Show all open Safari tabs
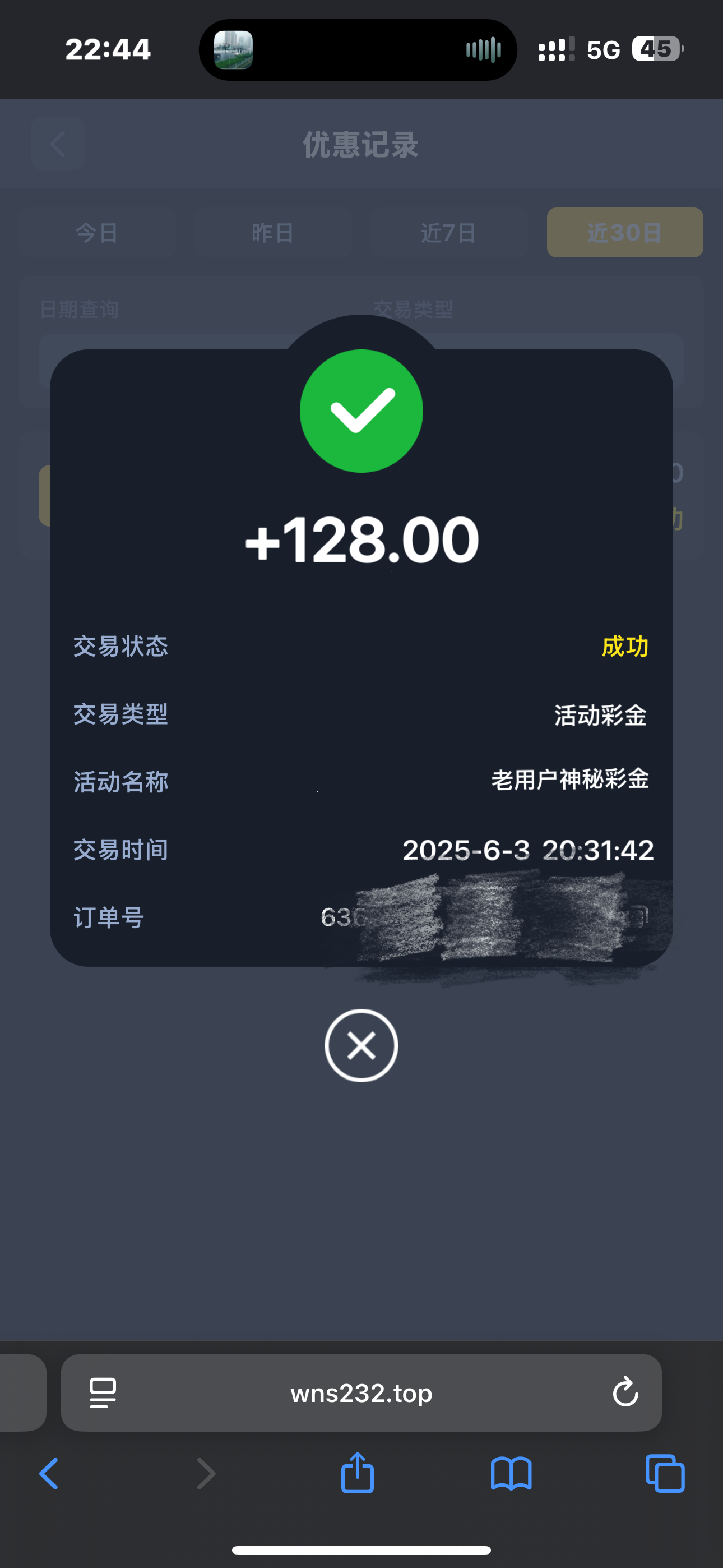The image size is (723, 1568). coord(665,1474)
